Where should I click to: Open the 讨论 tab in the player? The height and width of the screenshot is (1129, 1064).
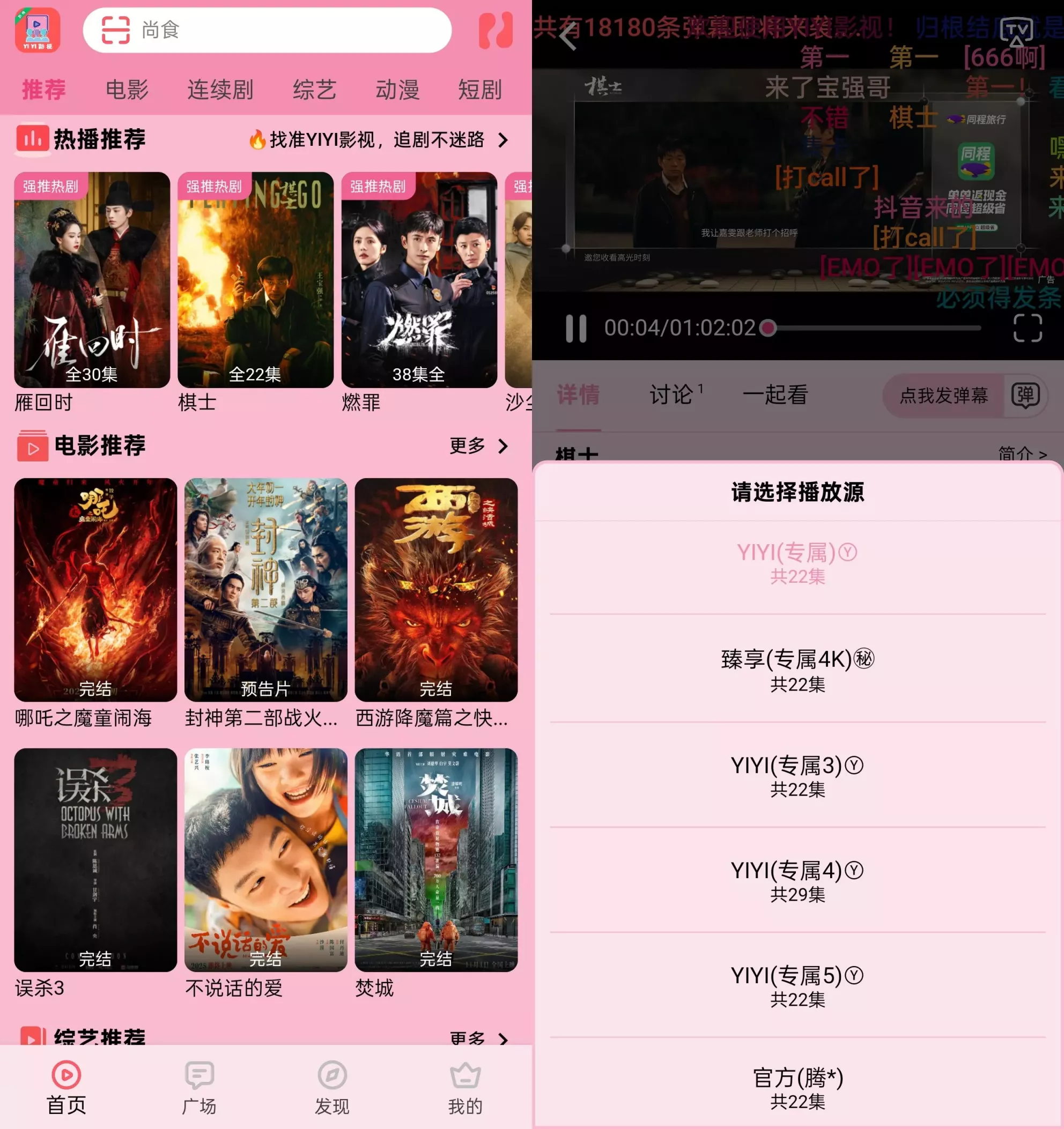[675, 395]
